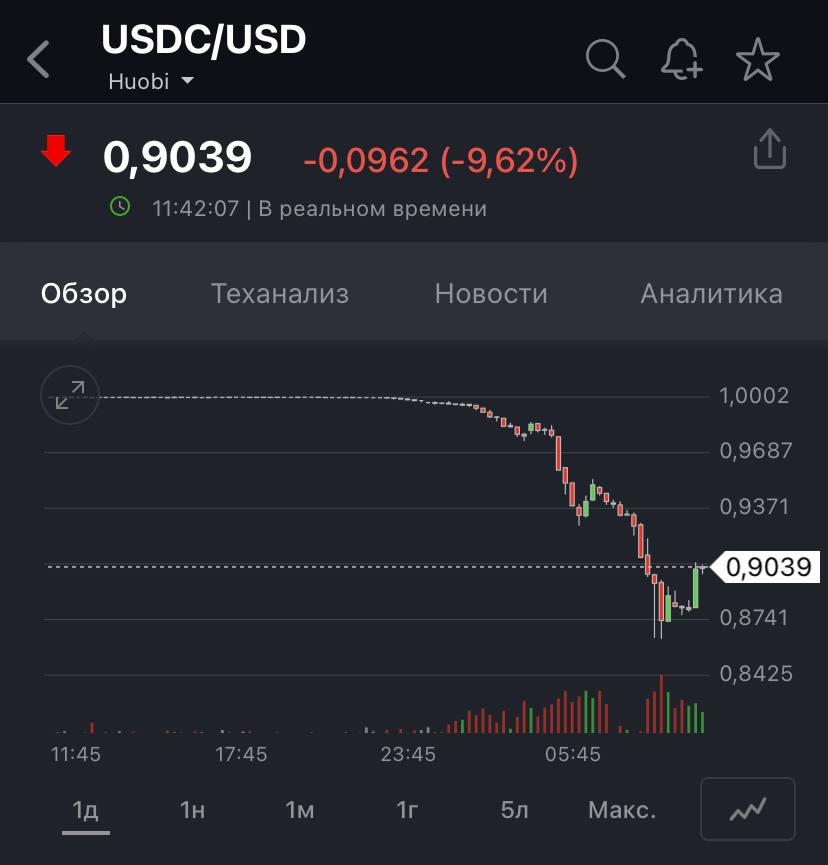Go back using the top-left arrow
This screenshot has width=828, height=865.
[38, 60]
